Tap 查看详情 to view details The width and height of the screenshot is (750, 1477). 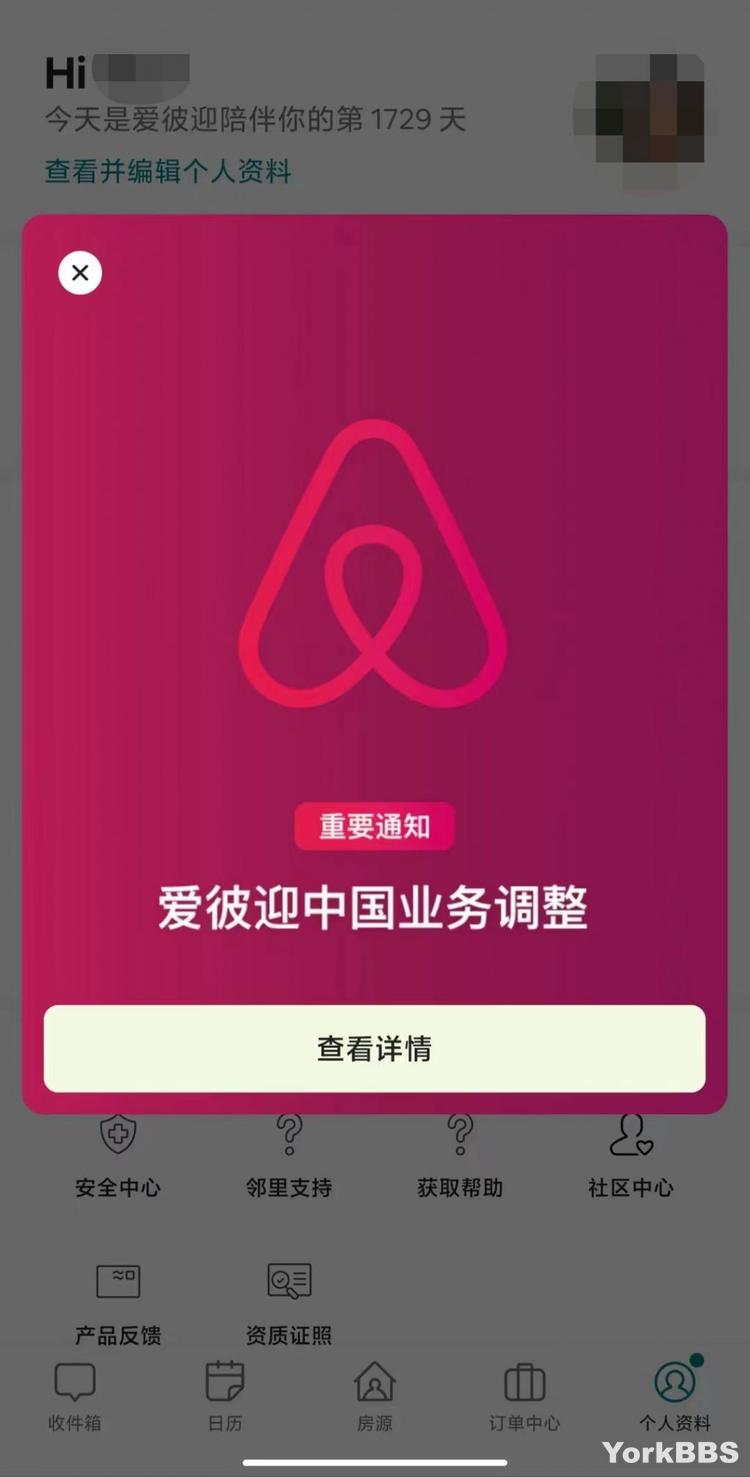click(x=374, y=1048)
